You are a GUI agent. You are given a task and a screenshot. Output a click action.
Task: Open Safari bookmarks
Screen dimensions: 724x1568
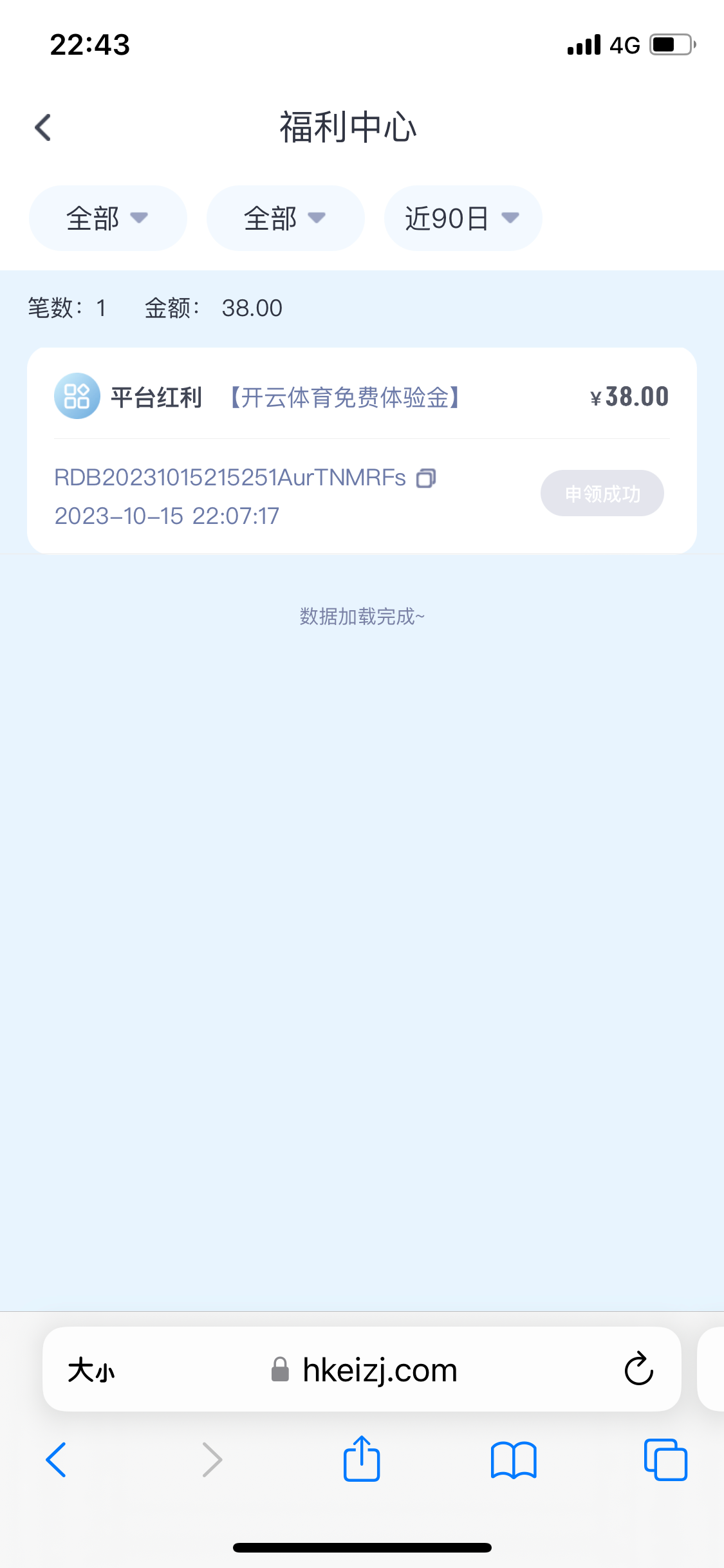pos(513,1459)
